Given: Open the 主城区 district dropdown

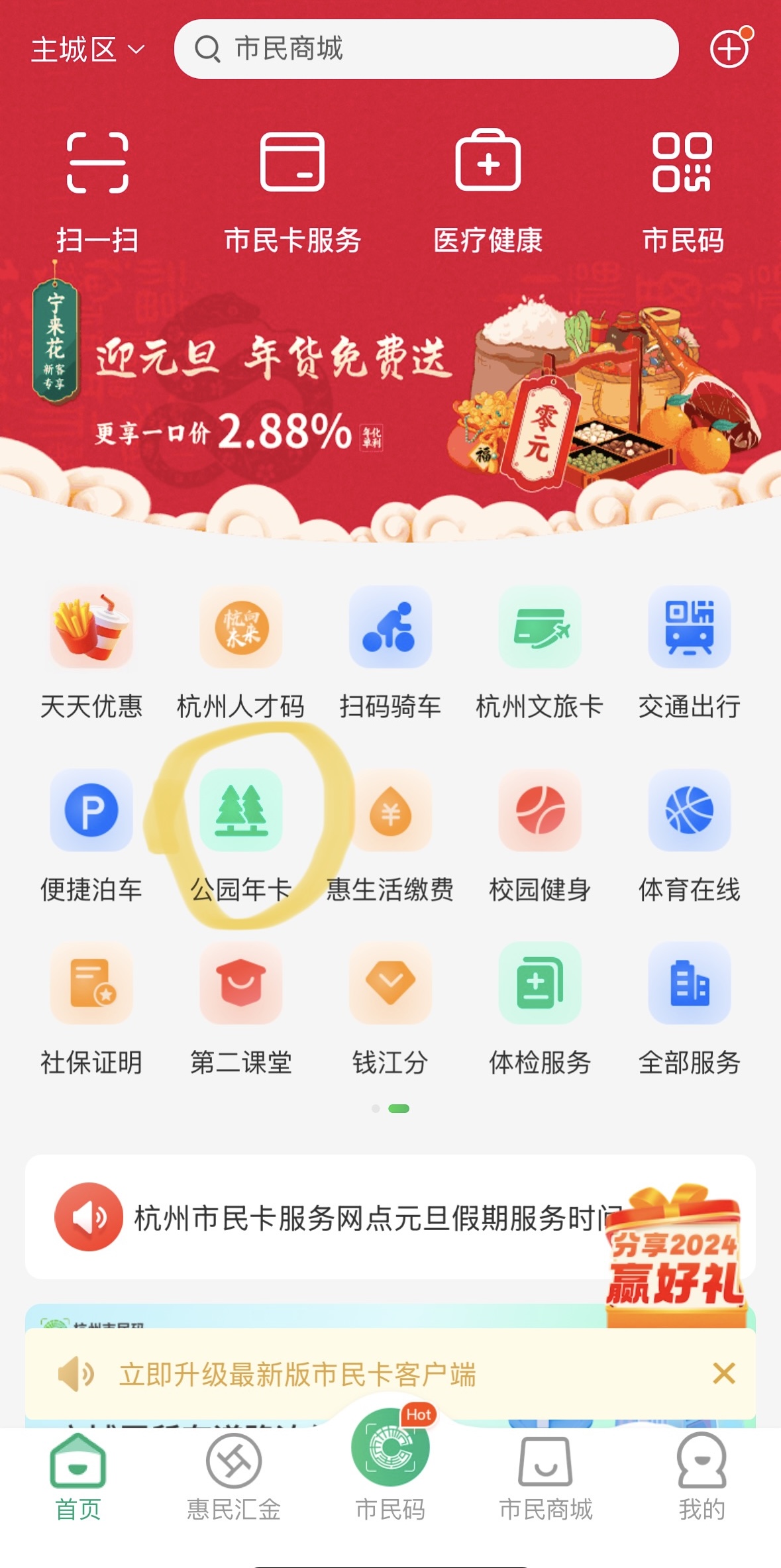Looking at the screenshot, I should 87,50.
